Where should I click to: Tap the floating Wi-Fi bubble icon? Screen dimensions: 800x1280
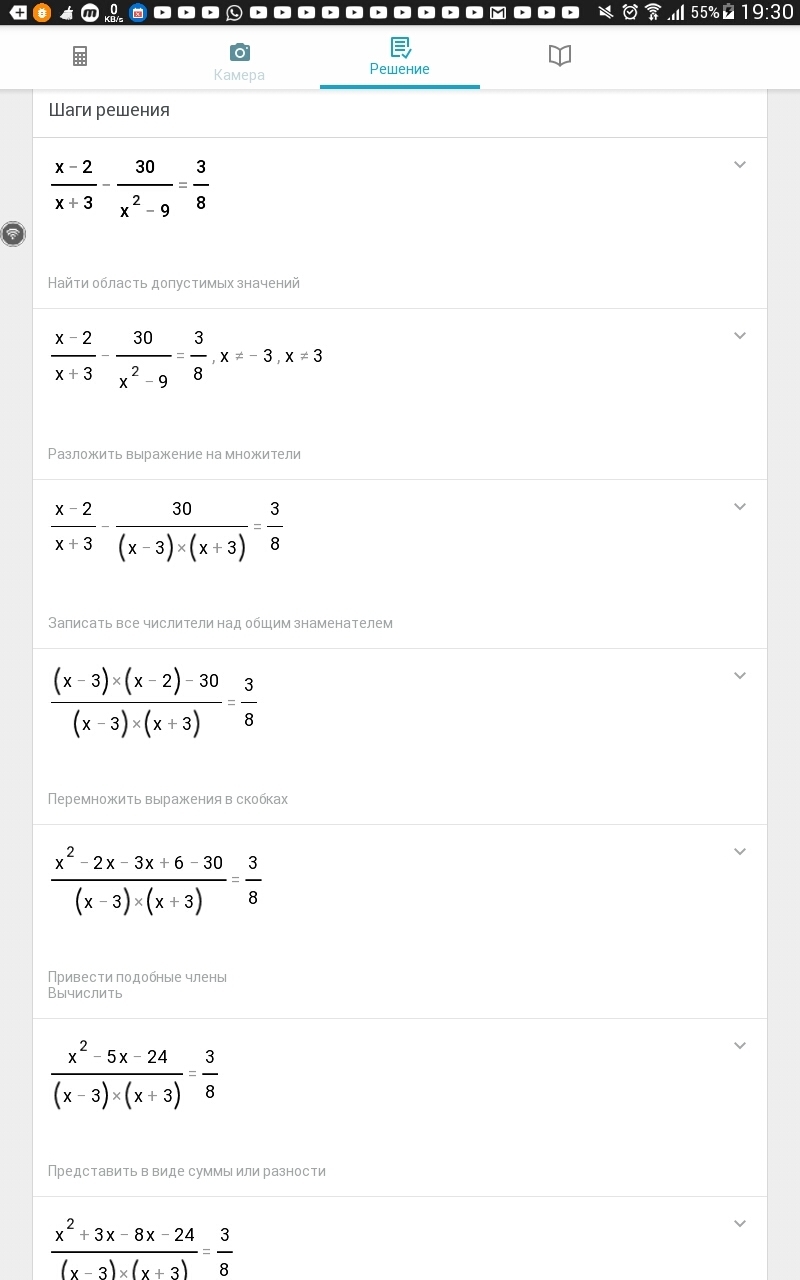(13, 234)
